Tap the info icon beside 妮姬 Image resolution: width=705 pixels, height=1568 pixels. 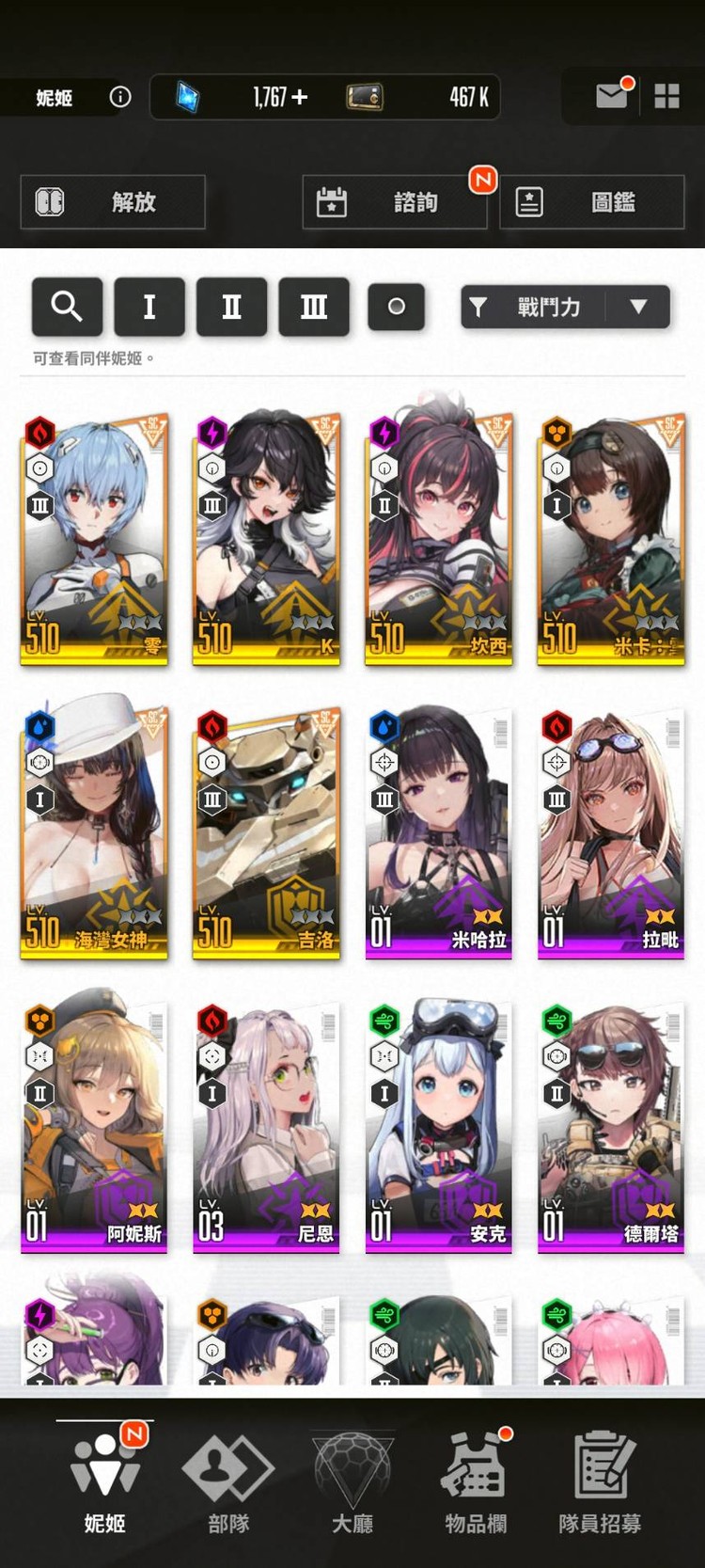point(120,97)
